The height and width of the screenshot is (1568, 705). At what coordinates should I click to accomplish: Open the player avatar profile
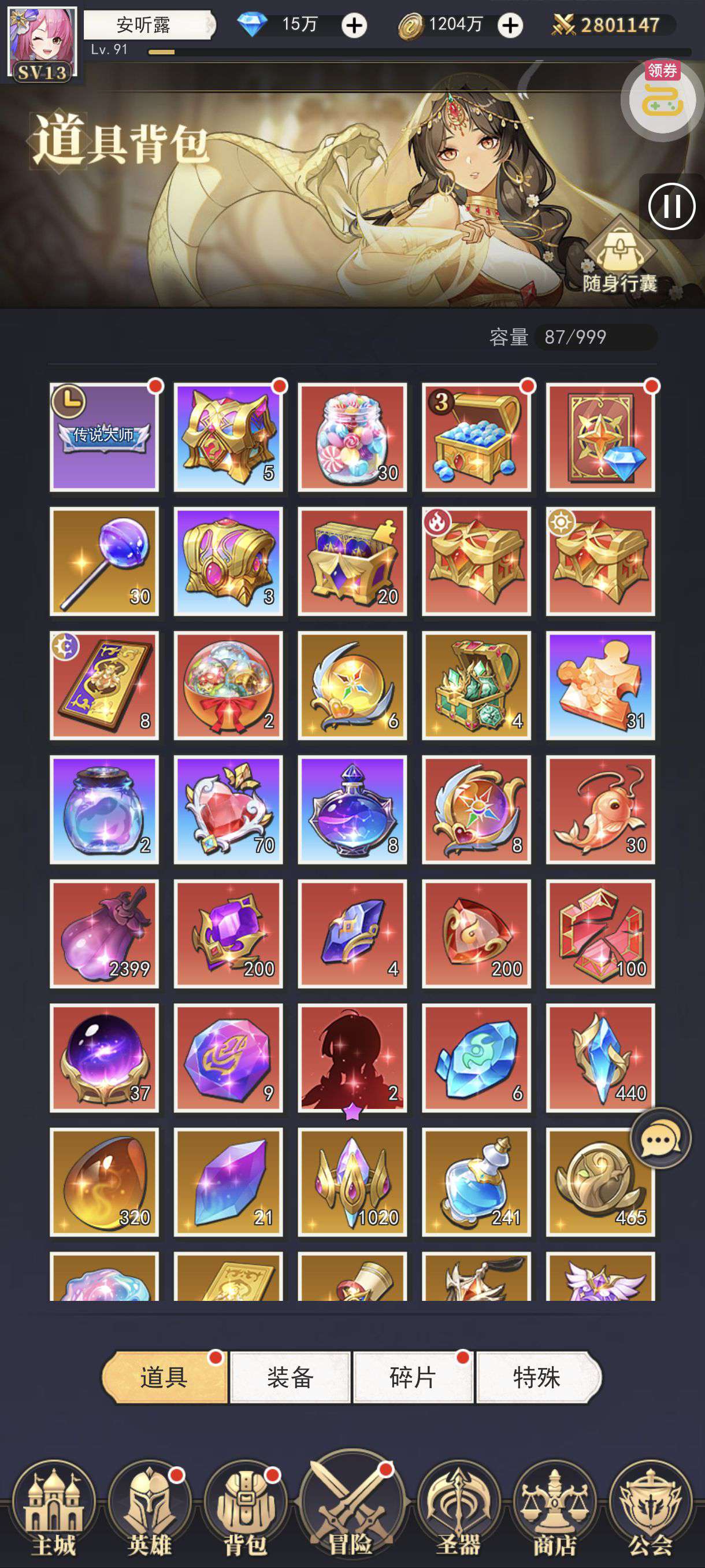[42, 44]
